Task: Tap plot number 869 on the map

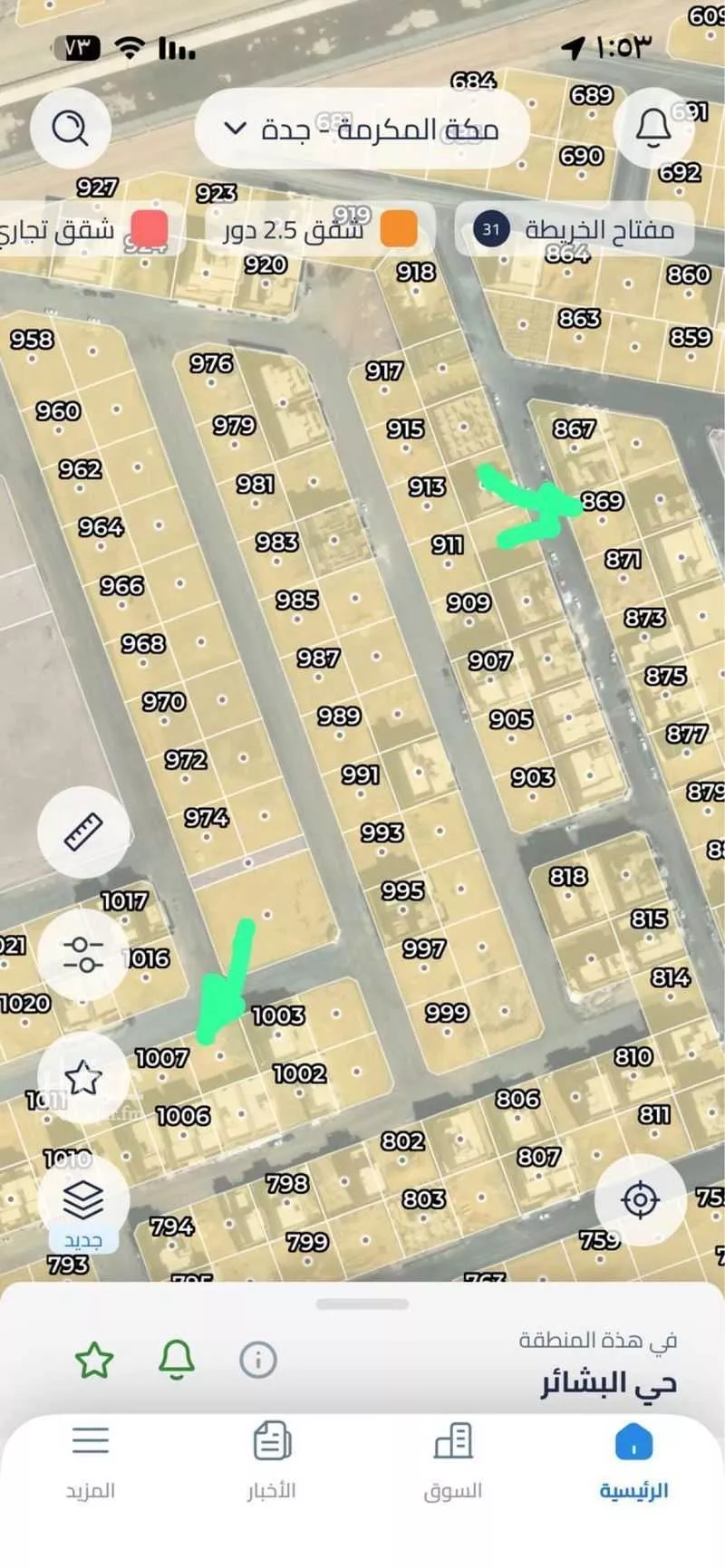Action: pos(605,499)
